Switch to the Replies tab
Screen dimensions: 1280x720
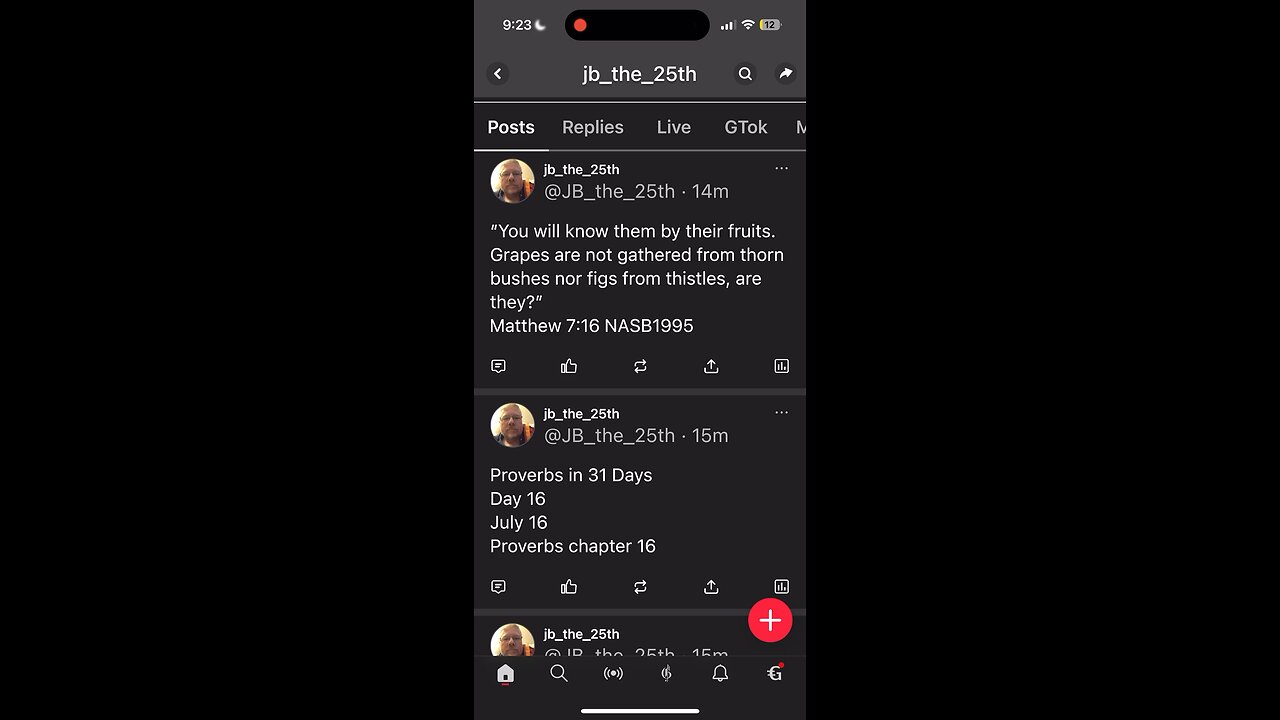592,127
